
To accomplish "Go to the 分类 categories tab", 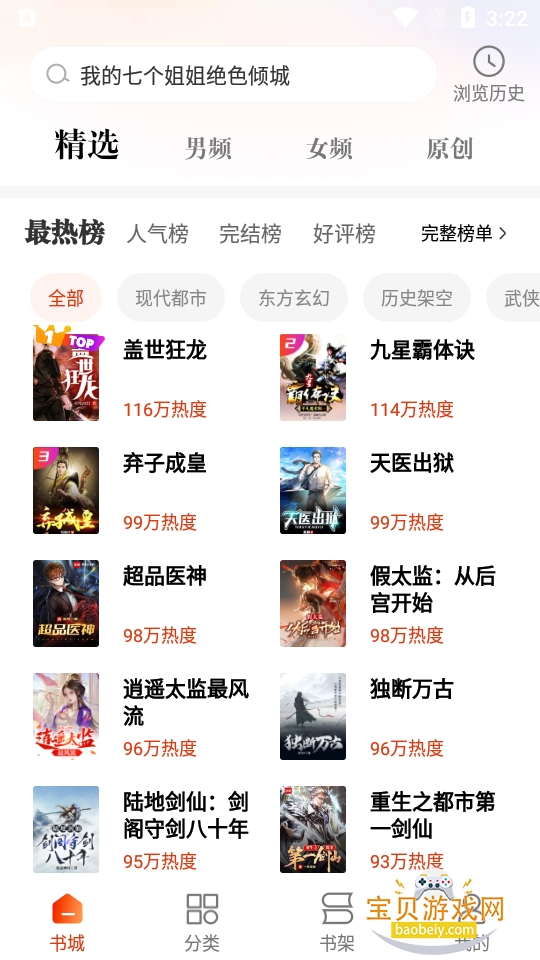I will 202,922.
